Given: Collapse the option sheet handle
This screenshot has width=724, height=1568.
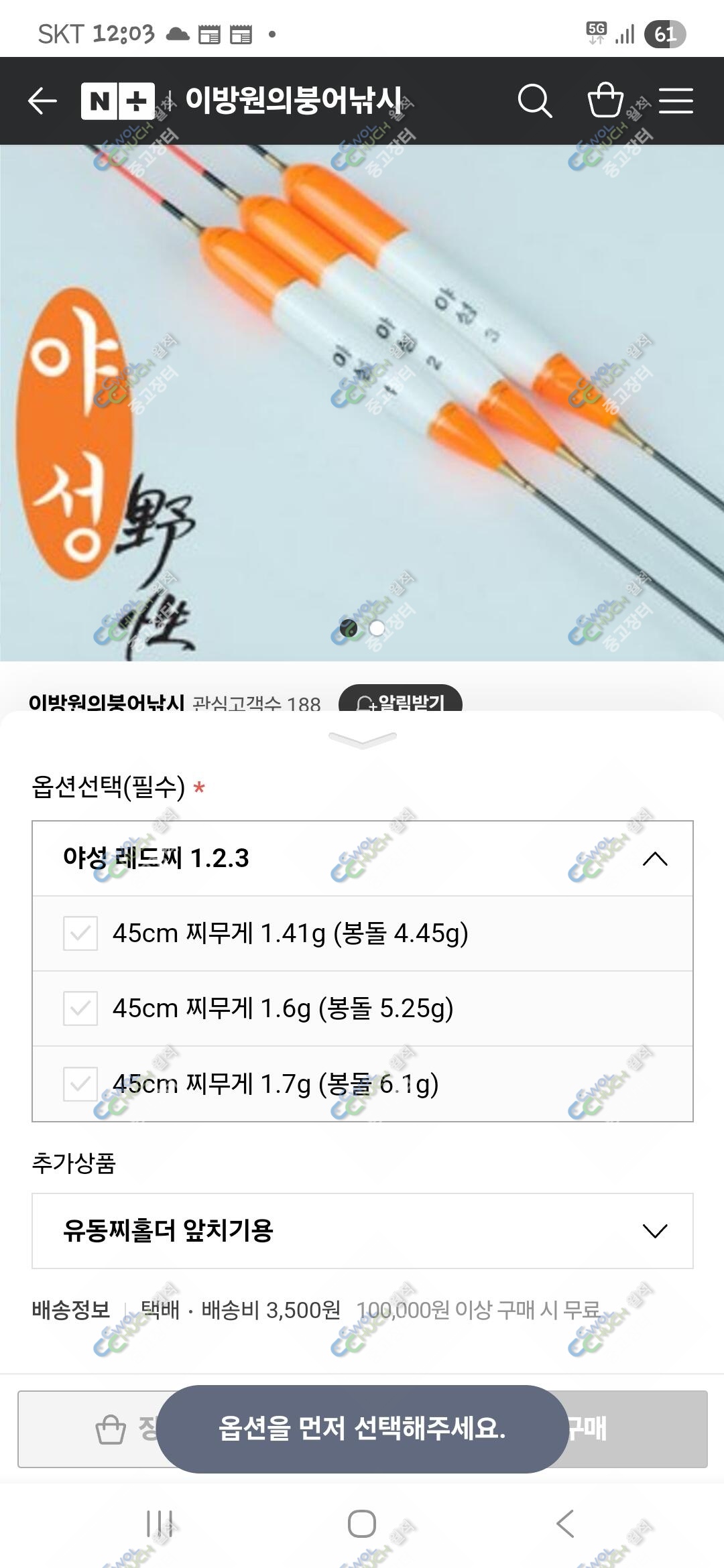Looking at the screenshot, I should [x=362, y=739].
